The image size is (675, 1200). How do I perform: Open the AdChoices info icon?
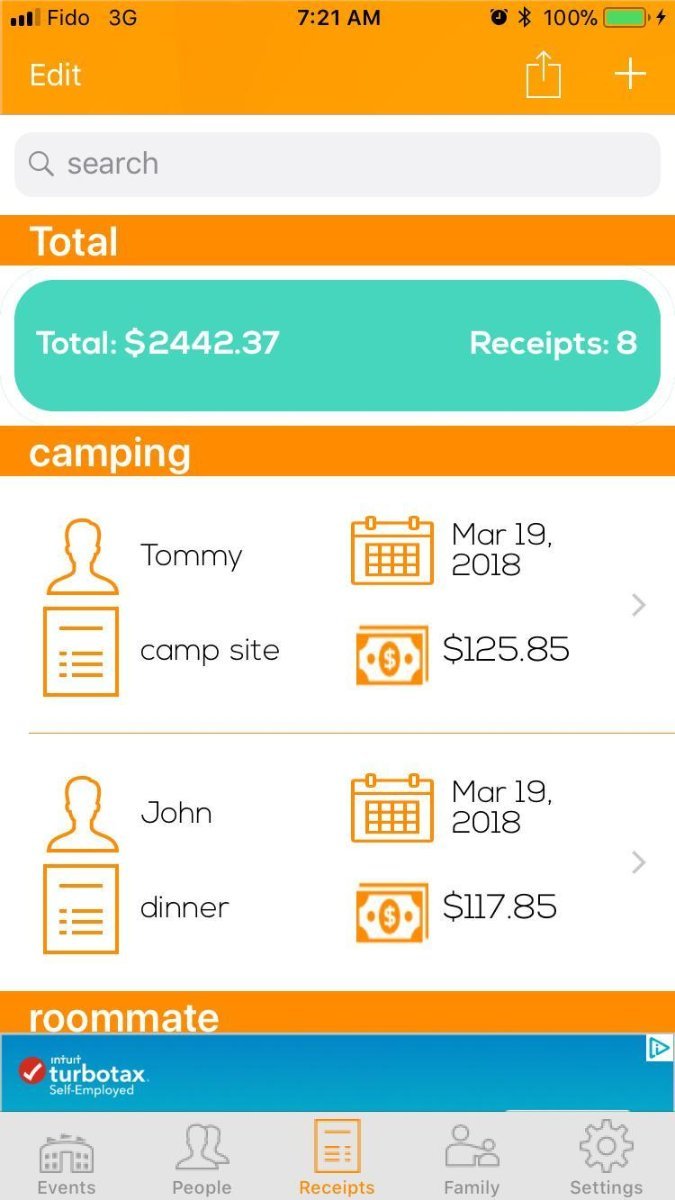pos(658,1049)
